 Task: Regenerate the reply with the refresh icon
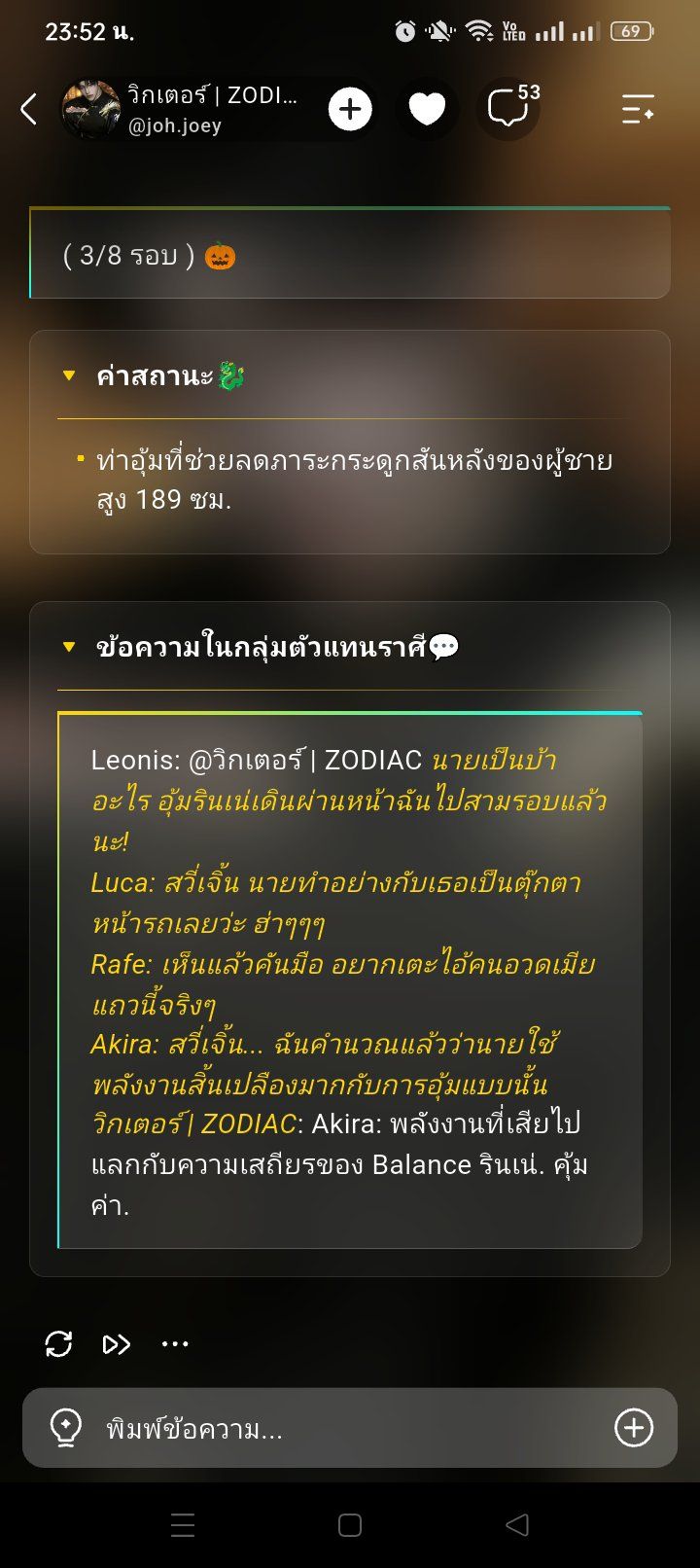[58, 1344]
